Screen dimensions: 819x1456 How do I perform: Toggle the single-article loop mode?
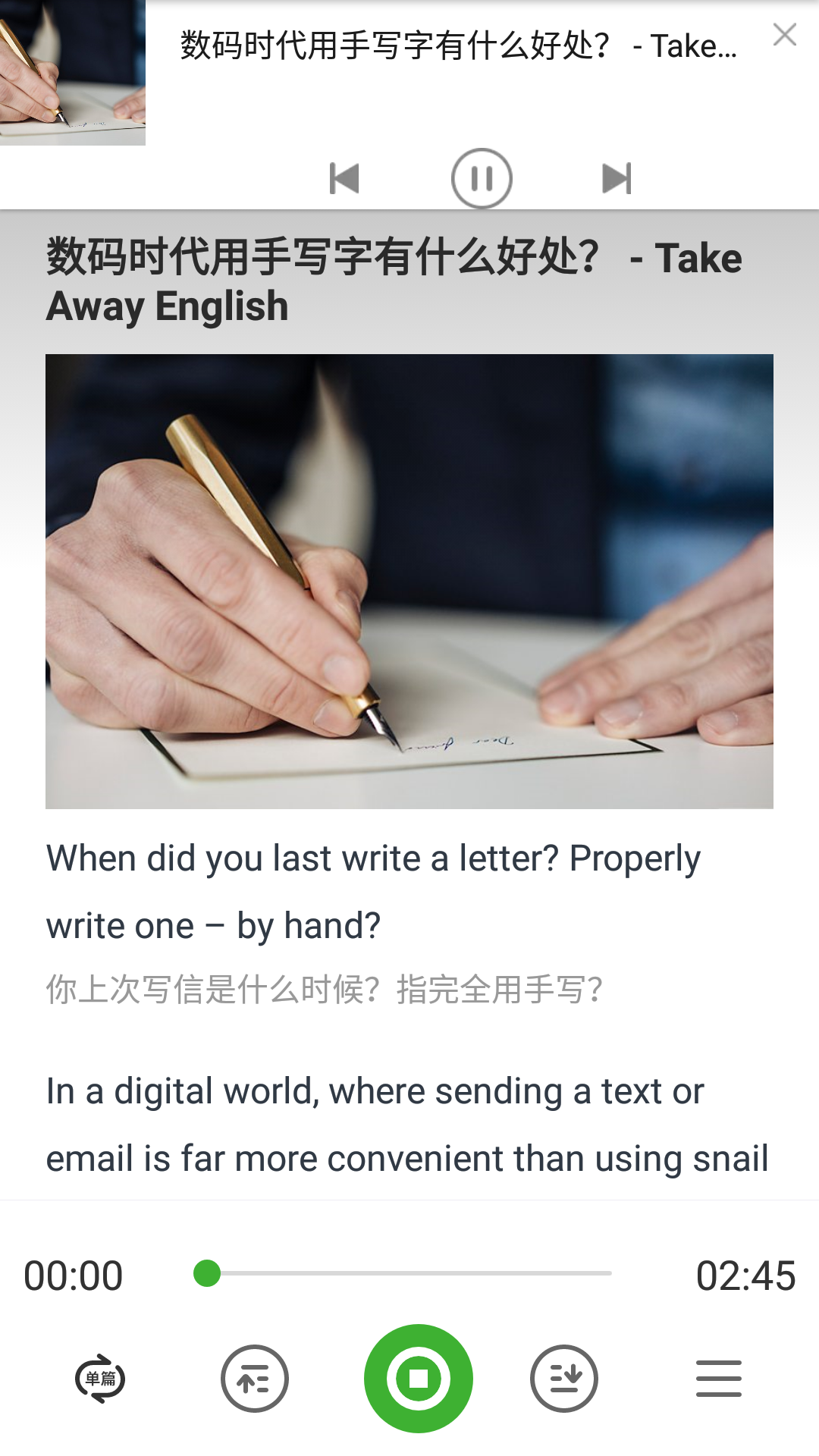(x=100, y=1379)
